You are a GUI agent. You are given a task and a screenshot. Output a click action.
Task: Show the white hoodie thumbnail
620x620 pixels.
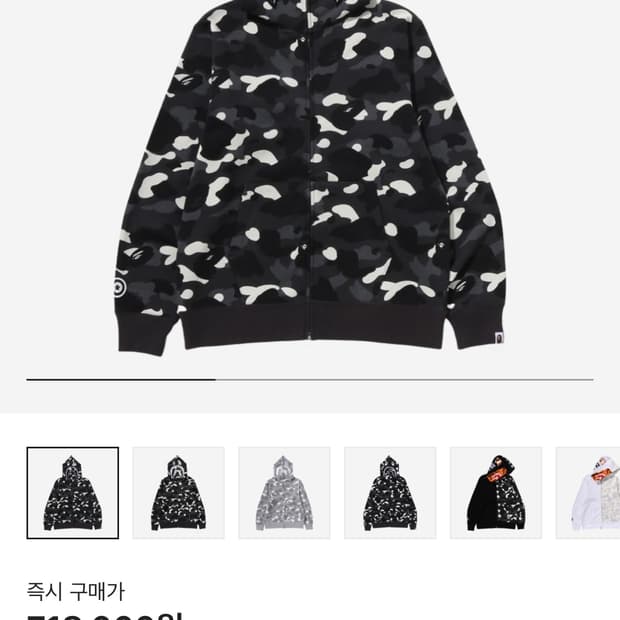(x=590, y=493)
